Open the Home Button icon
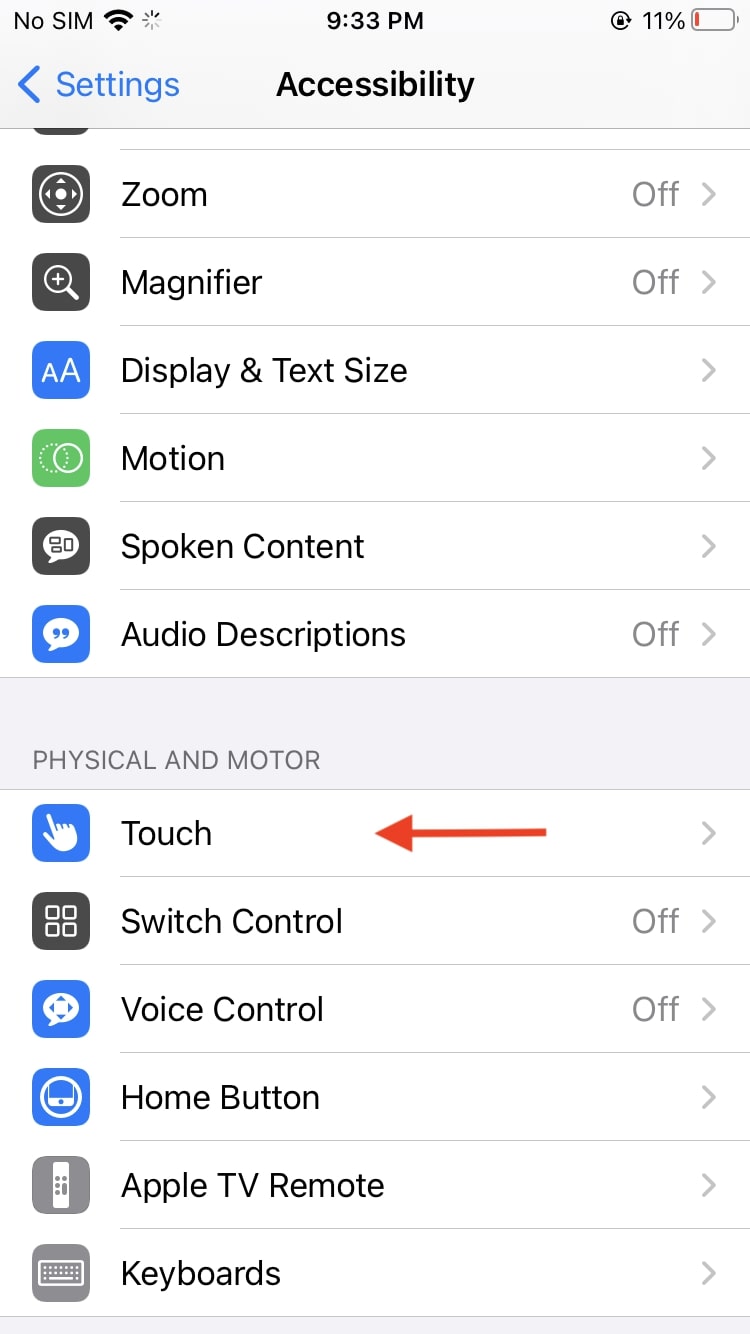 pyautogui.click(x=60, y=1097)
